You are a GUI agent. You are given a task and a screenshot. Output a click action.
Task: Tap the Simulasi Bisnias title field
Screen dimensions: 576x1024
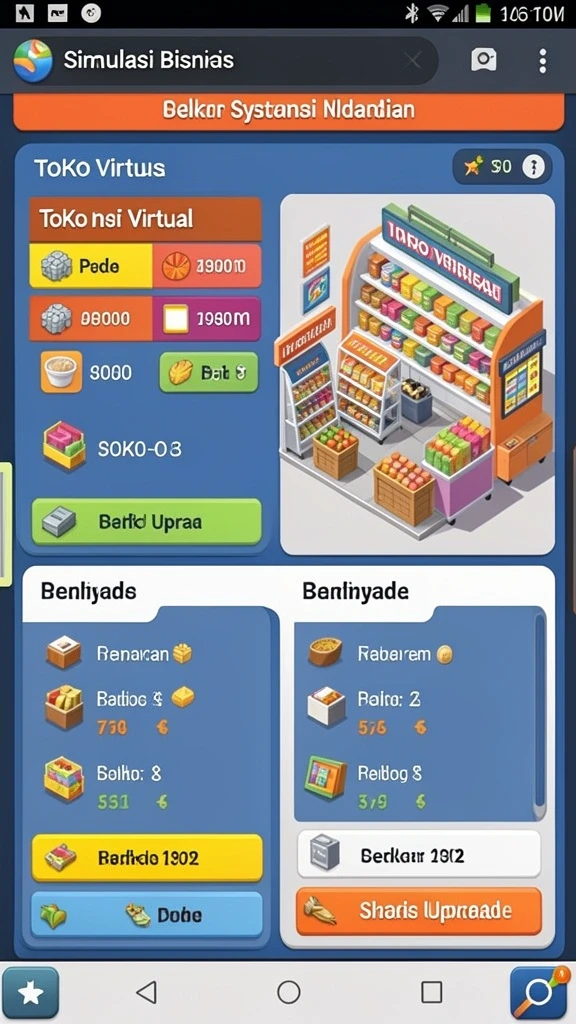[222, 61]
